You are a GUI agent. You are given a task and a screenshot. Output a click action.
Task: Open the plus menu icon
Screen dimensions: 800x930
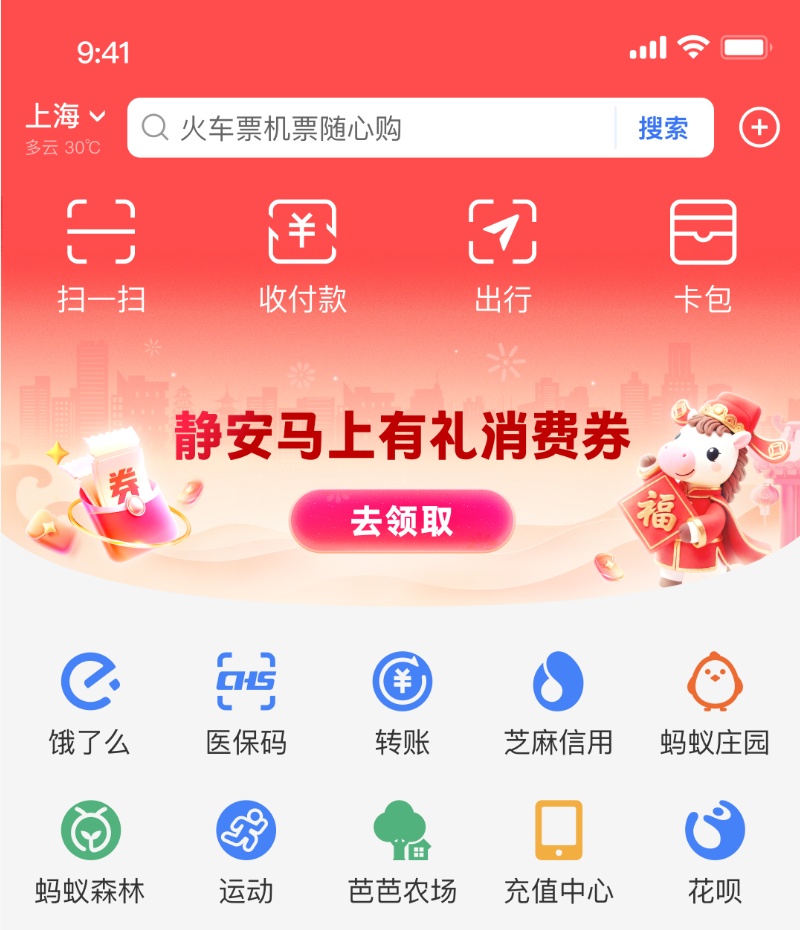pos(759,128)
